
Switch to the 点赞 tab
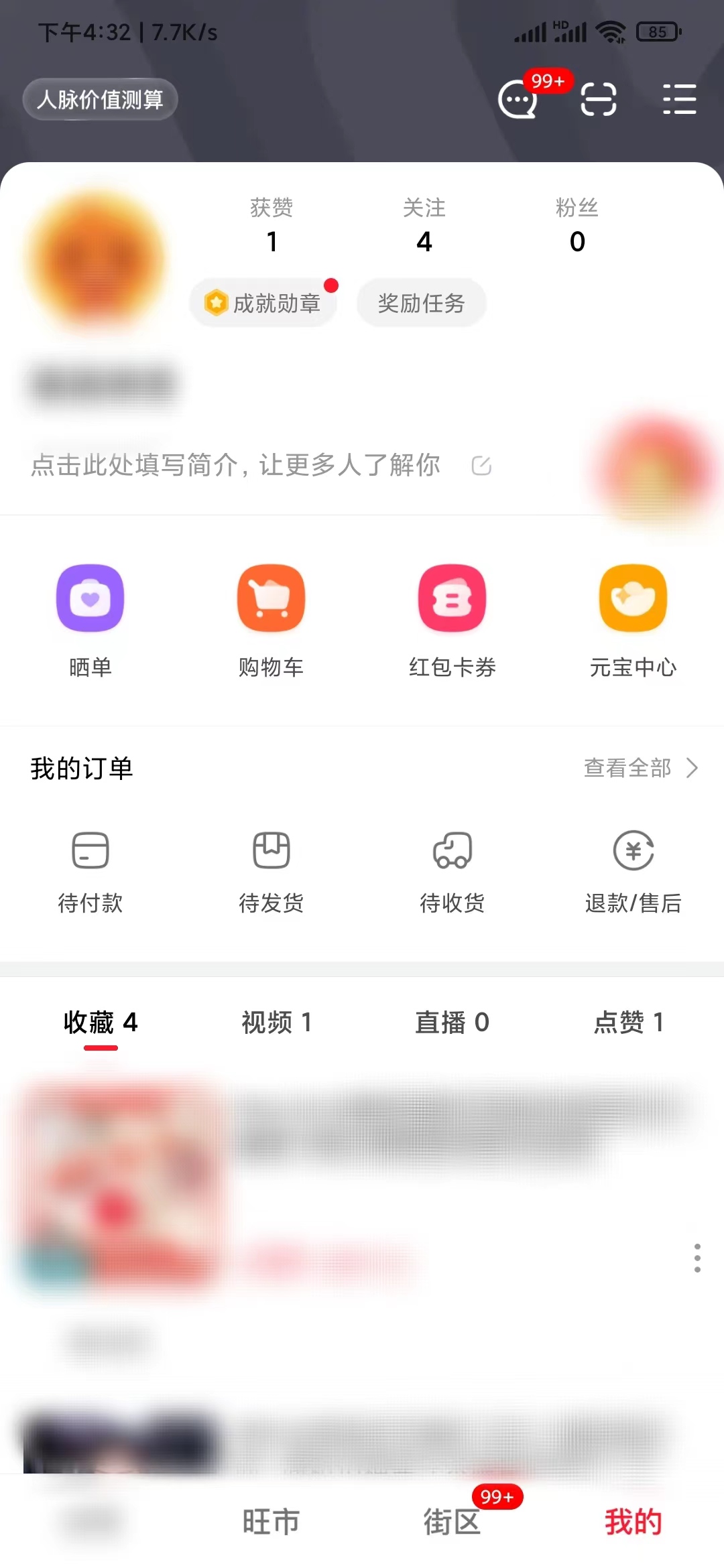pyautogui.click(x=629, y=1023)
